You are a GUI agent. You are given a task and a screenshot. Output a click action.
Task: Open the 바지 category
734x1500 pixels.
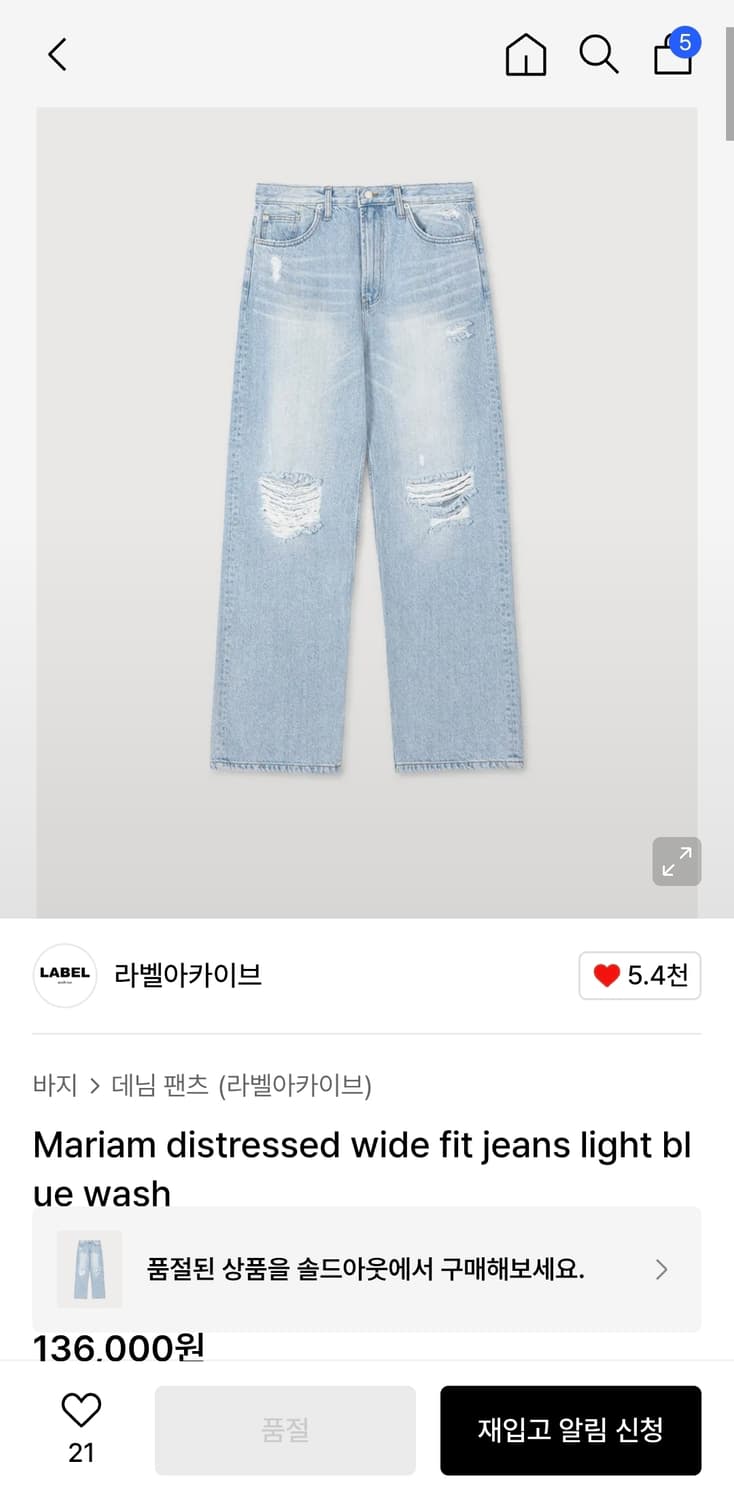[55, 1083]
